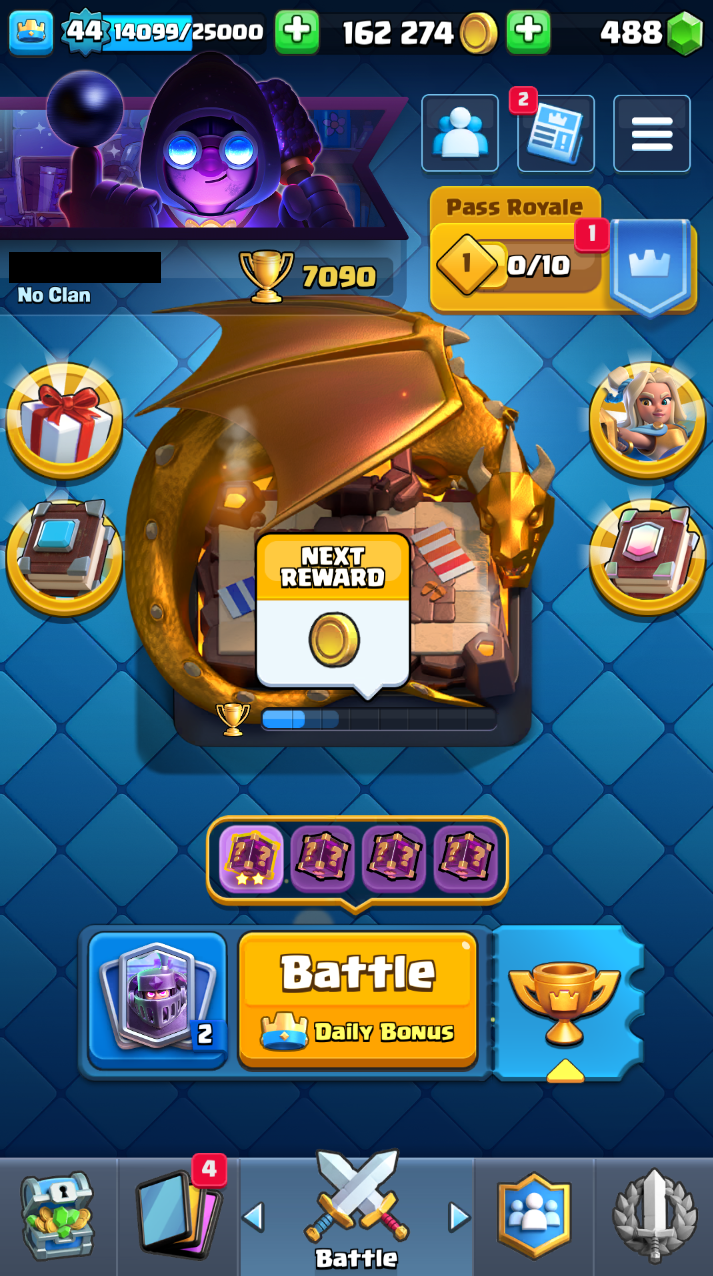This screenshot has height=1276, width=713.
Task: Add more gold with the plus button
Action: click(528, 32)
